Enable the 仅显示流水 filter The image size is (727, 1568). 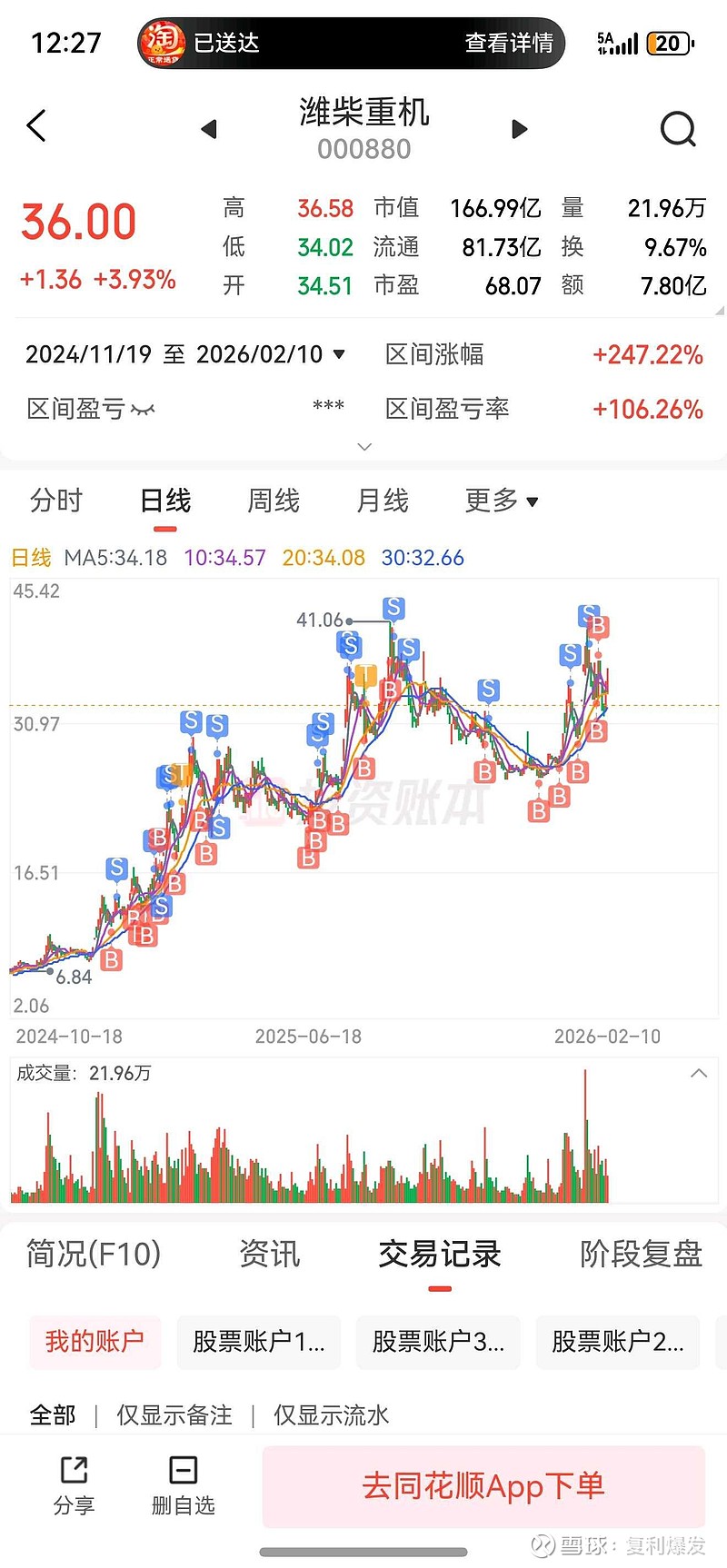(x=331, y=1415)
